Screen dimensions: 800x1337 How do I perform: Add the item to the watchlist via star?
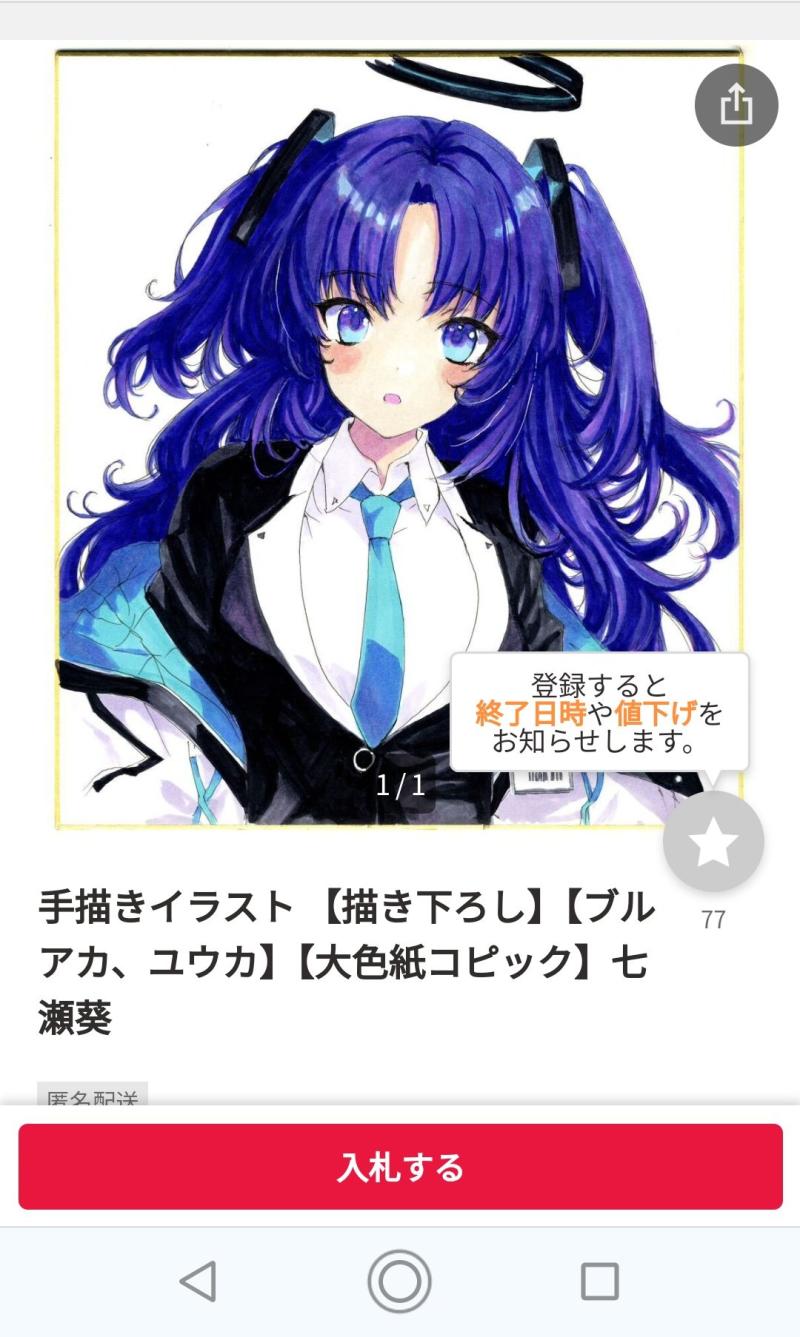713,842
